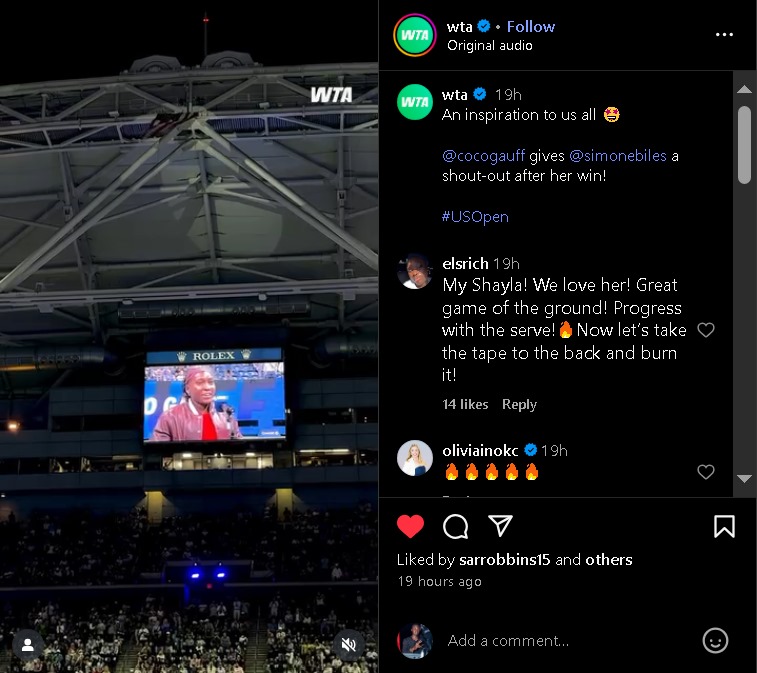
Task: View the 14 likes on elsrich's comment
Action: click(x=465, y=404)
